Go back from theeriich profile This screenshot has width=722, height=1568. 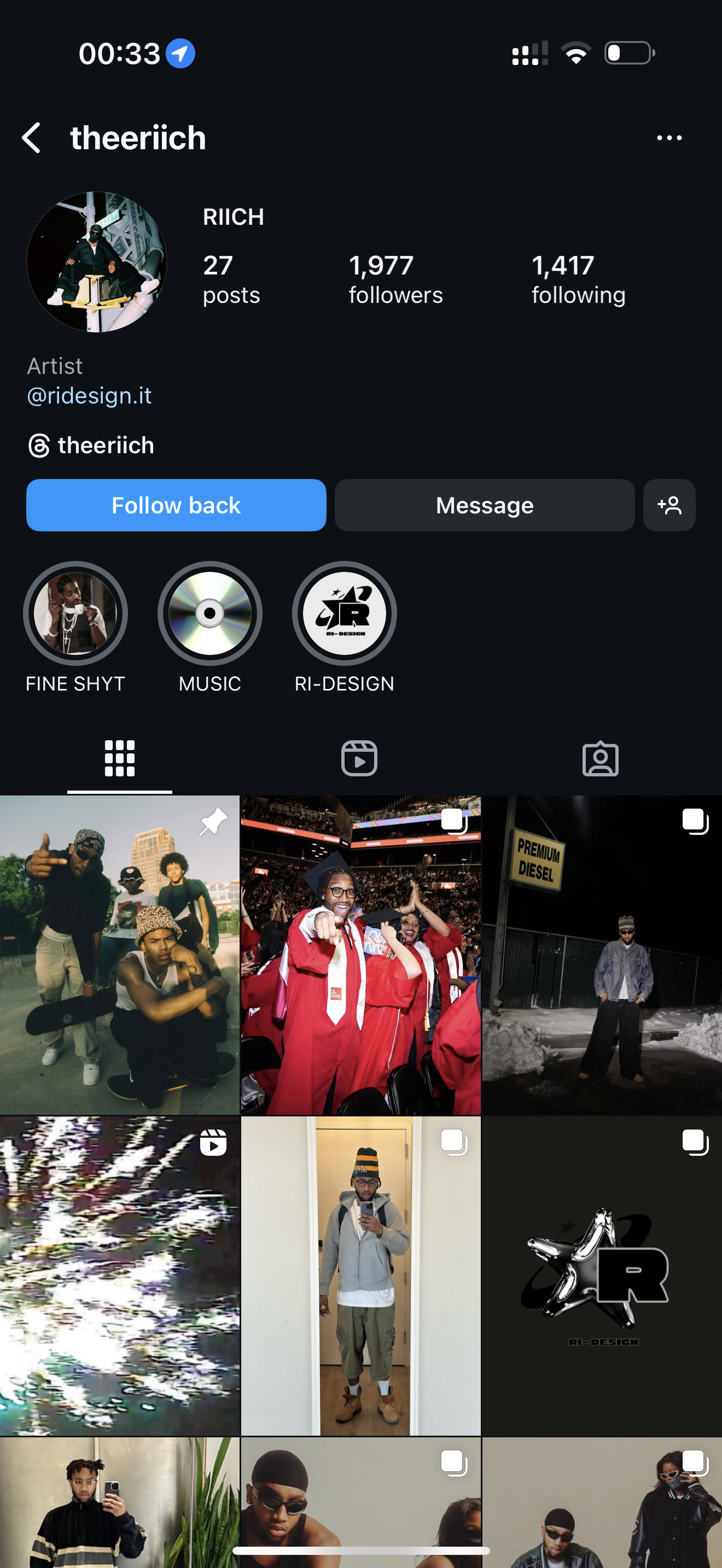tap(32, 138)
